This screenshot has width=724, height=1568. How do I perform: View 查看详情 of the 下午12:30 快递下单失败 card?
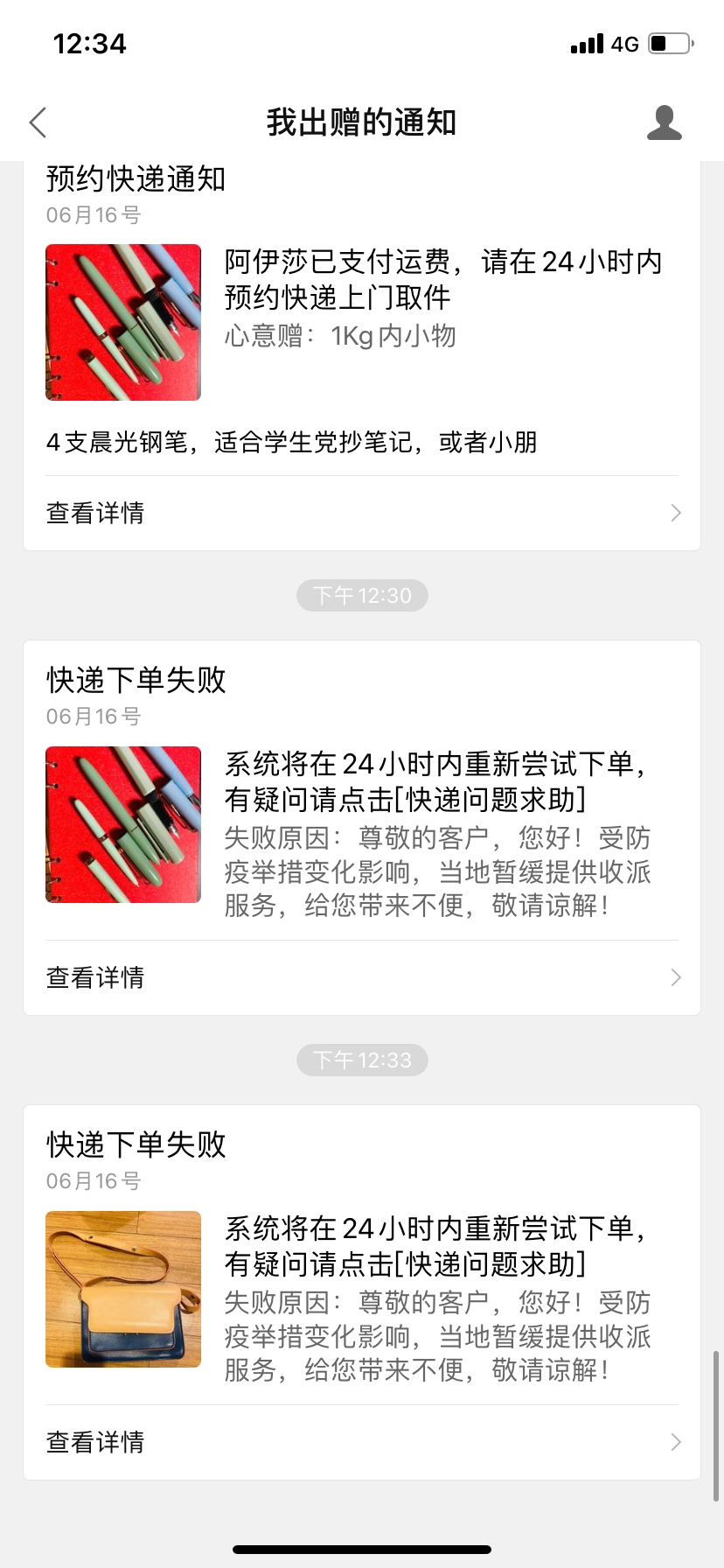[361, 977]
